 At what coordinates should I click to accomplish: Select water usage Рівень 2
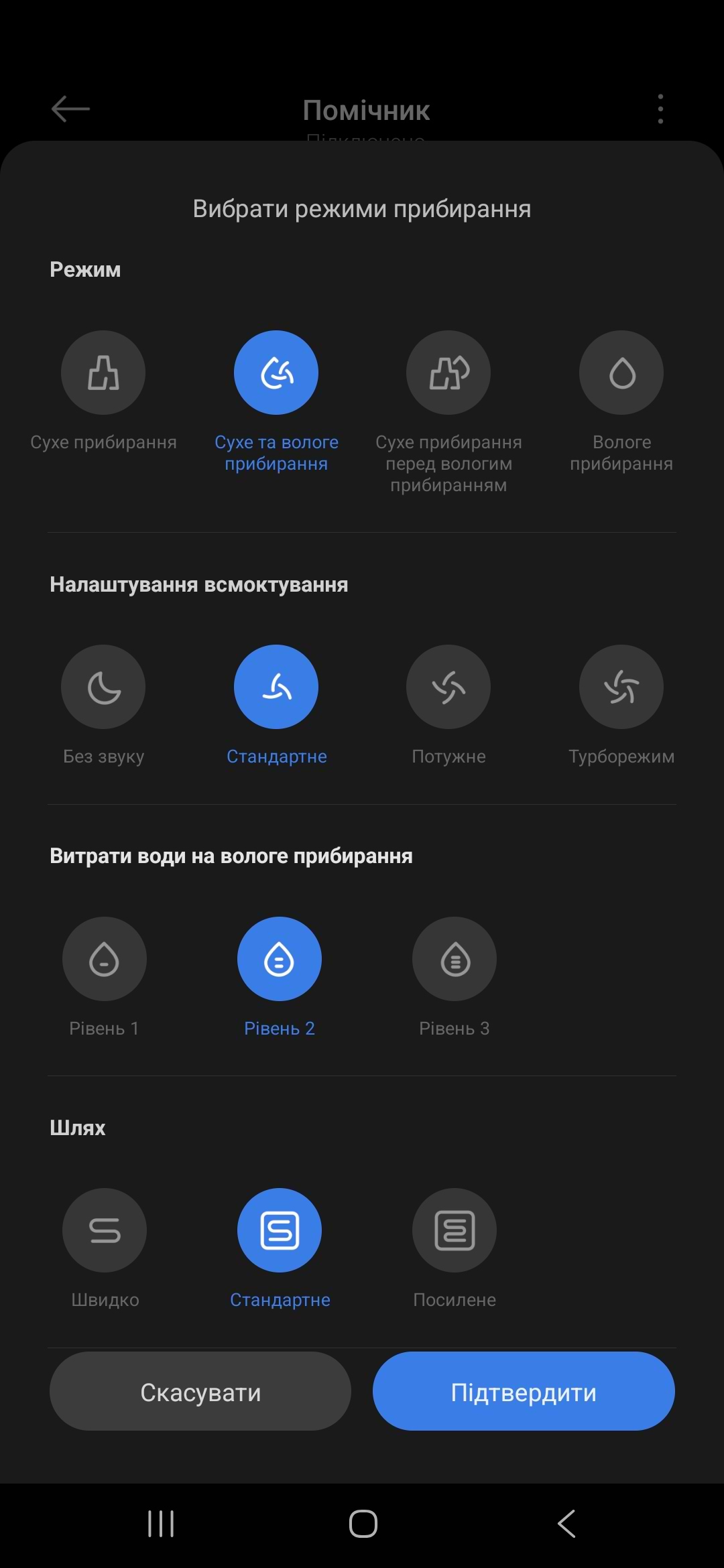tap(280, 959)
